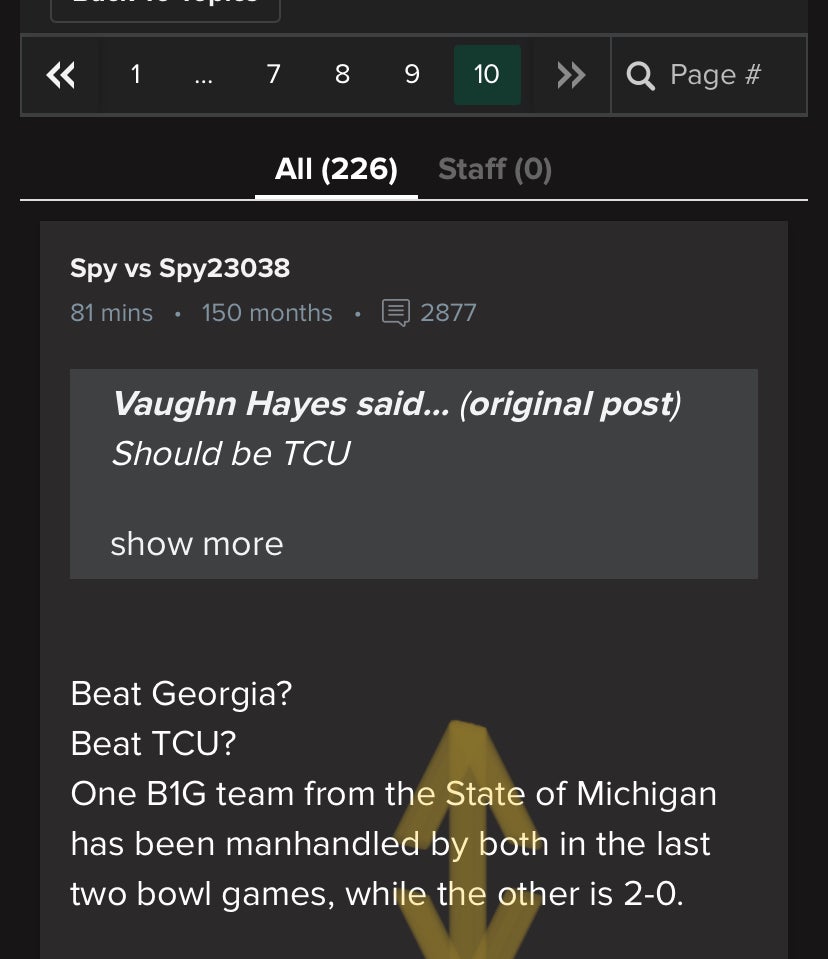Focus the Page # input field
The height and width of the screenshot is (959, 828).
[x=714, y=74]
